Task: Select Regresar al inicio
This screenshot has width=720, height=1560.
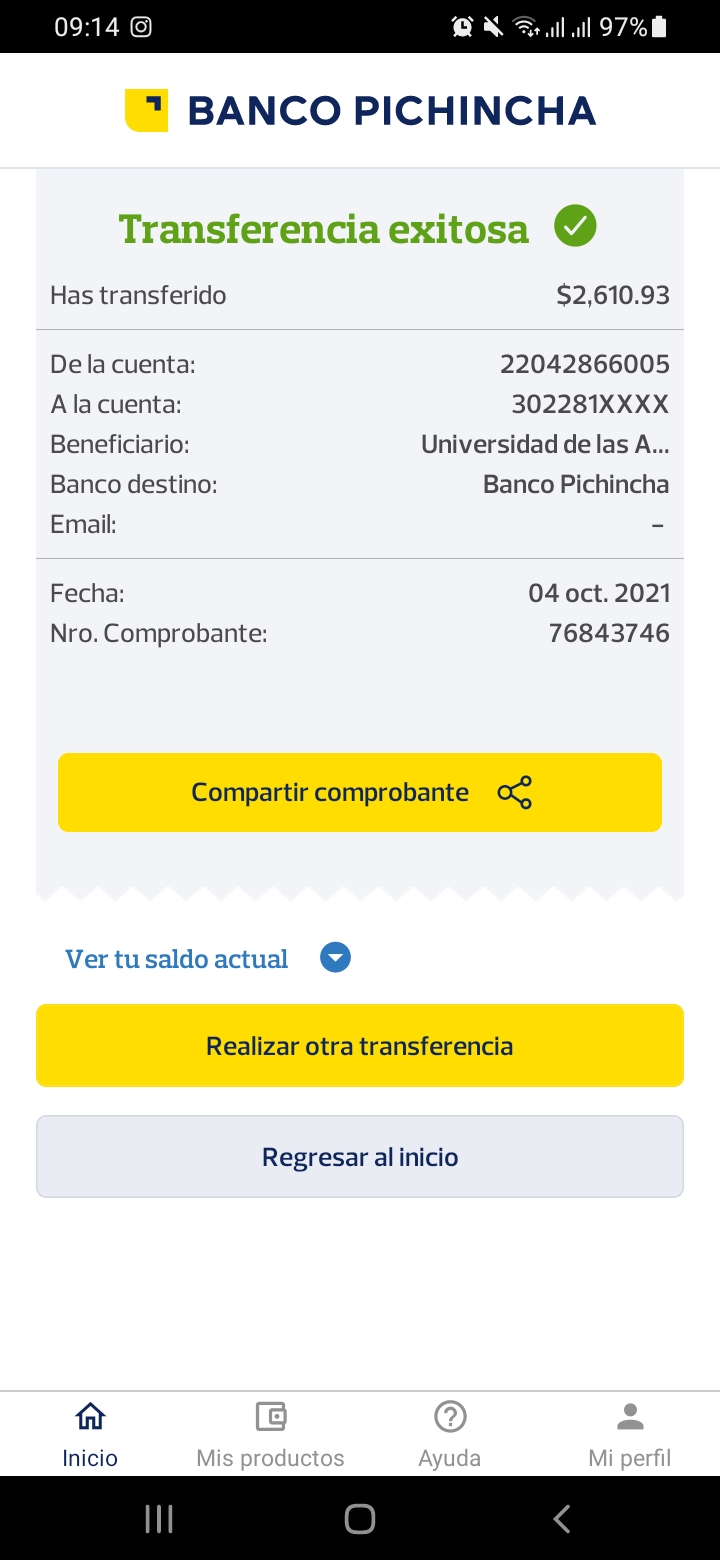Action: [x=360, y=1157]
